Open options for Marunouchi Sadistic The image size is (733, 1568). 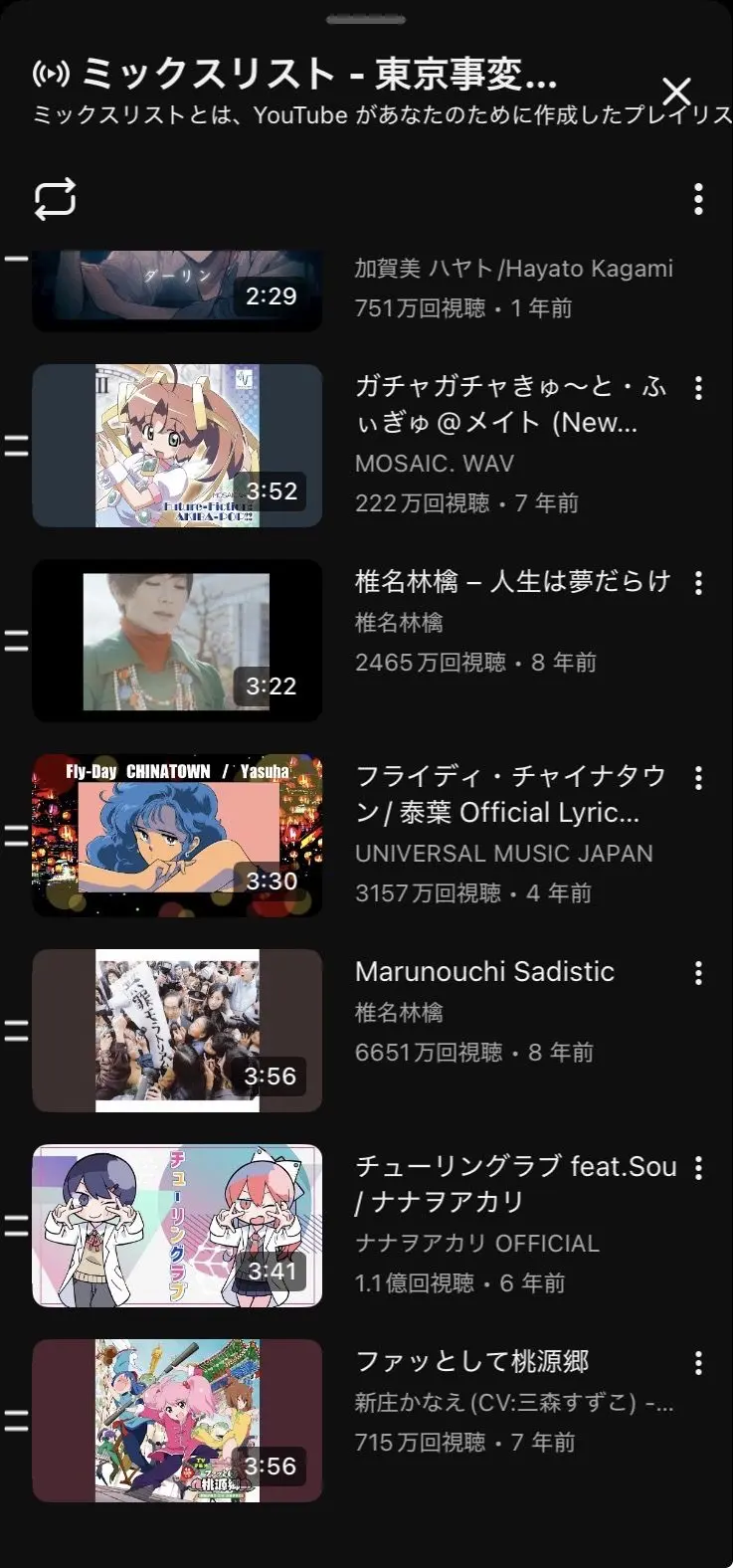click(698, 972)
